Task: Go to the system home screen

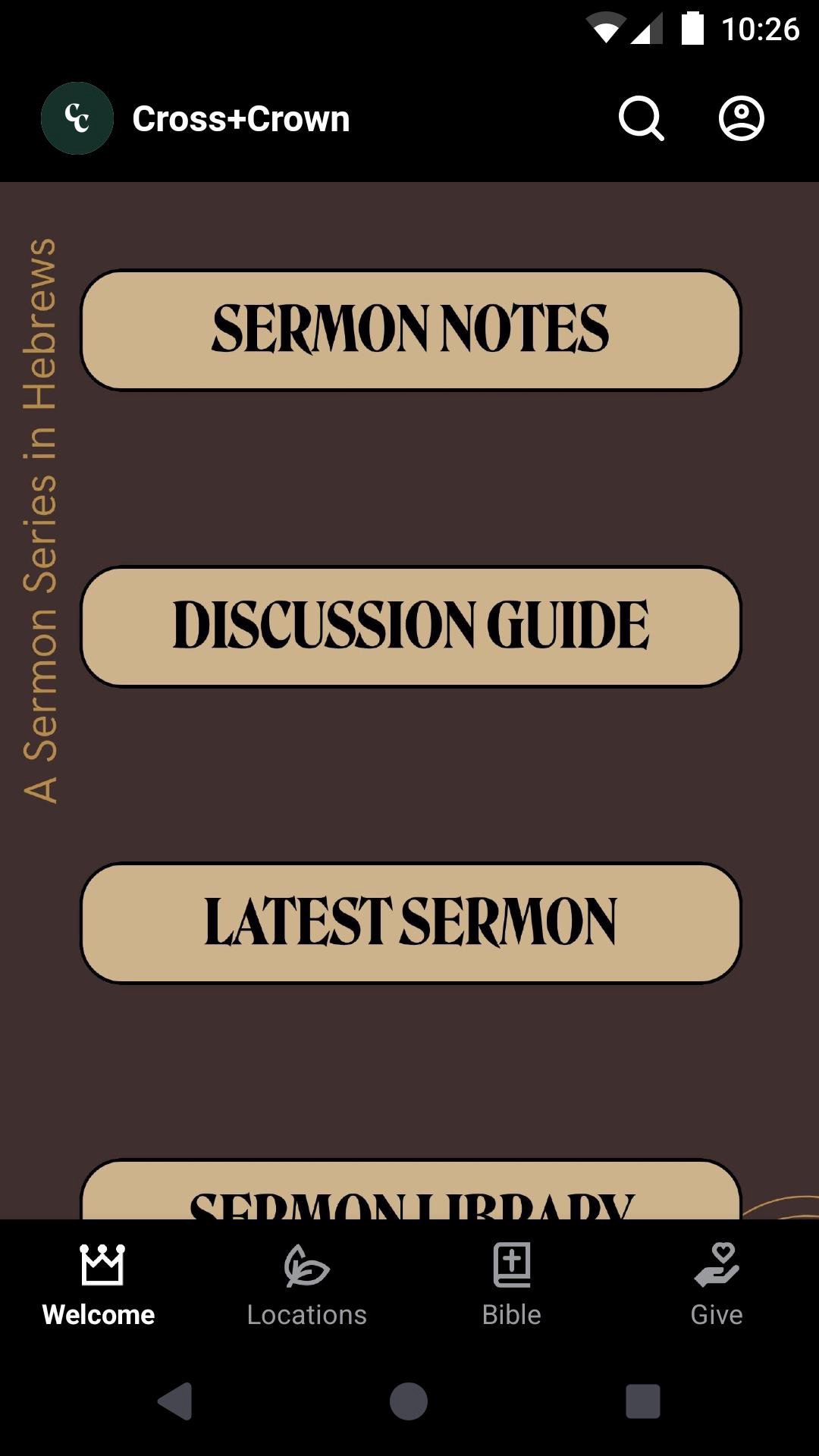Action: [x=409, y=1401]
